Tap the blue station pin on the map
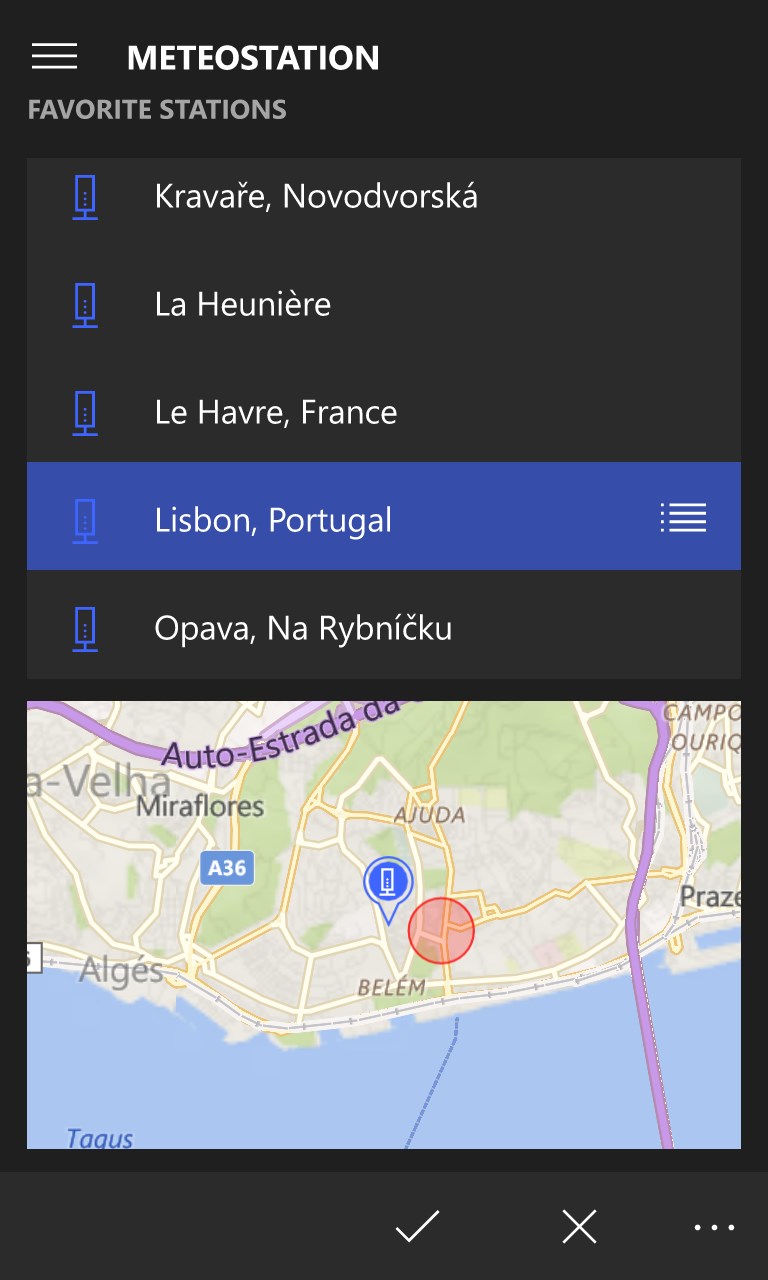Viewport: 768px width, 1280px height. (388, 883)
